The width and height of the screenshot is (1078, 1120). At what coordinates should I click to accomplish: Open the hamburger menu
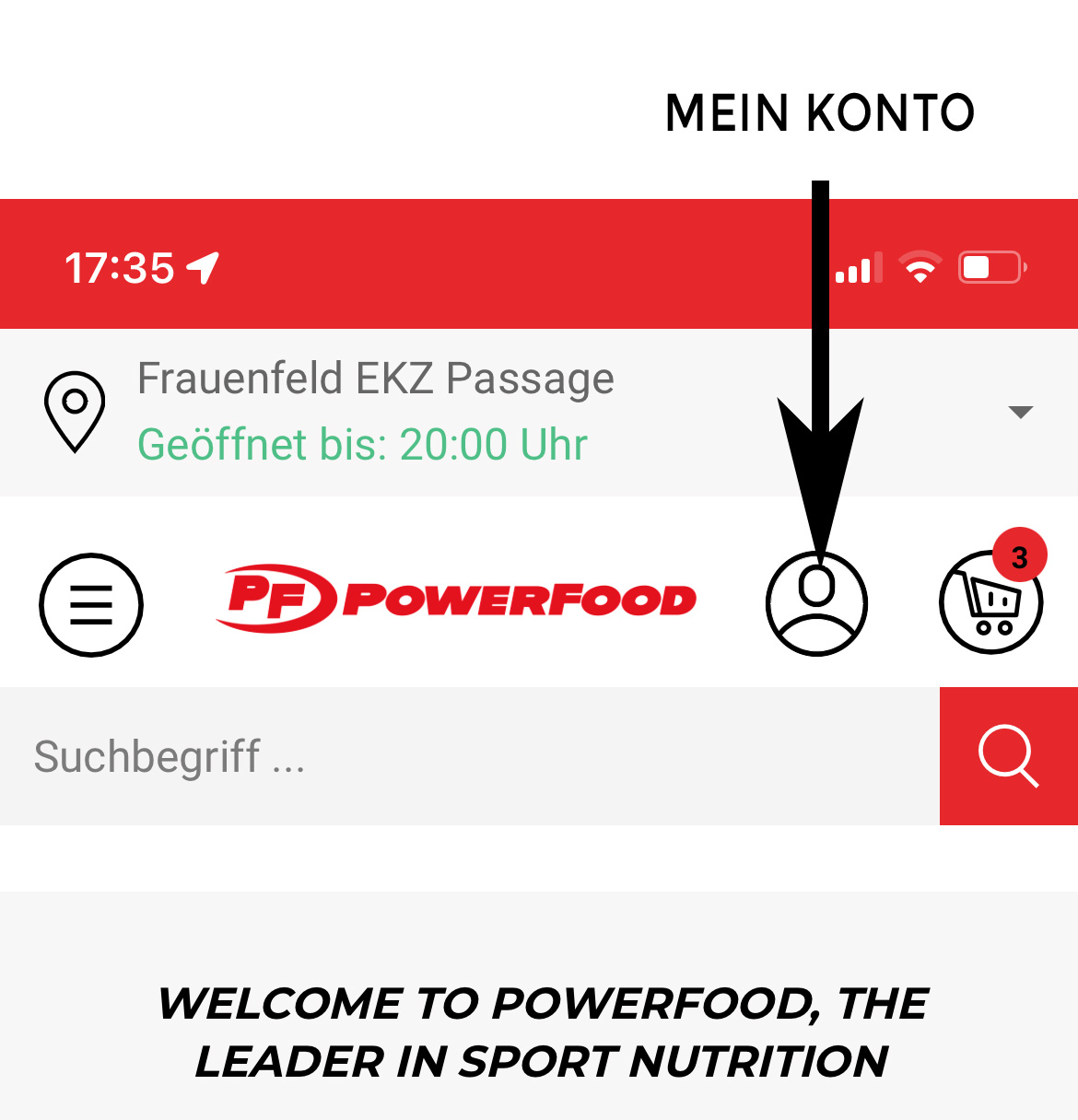coord(91,605)
